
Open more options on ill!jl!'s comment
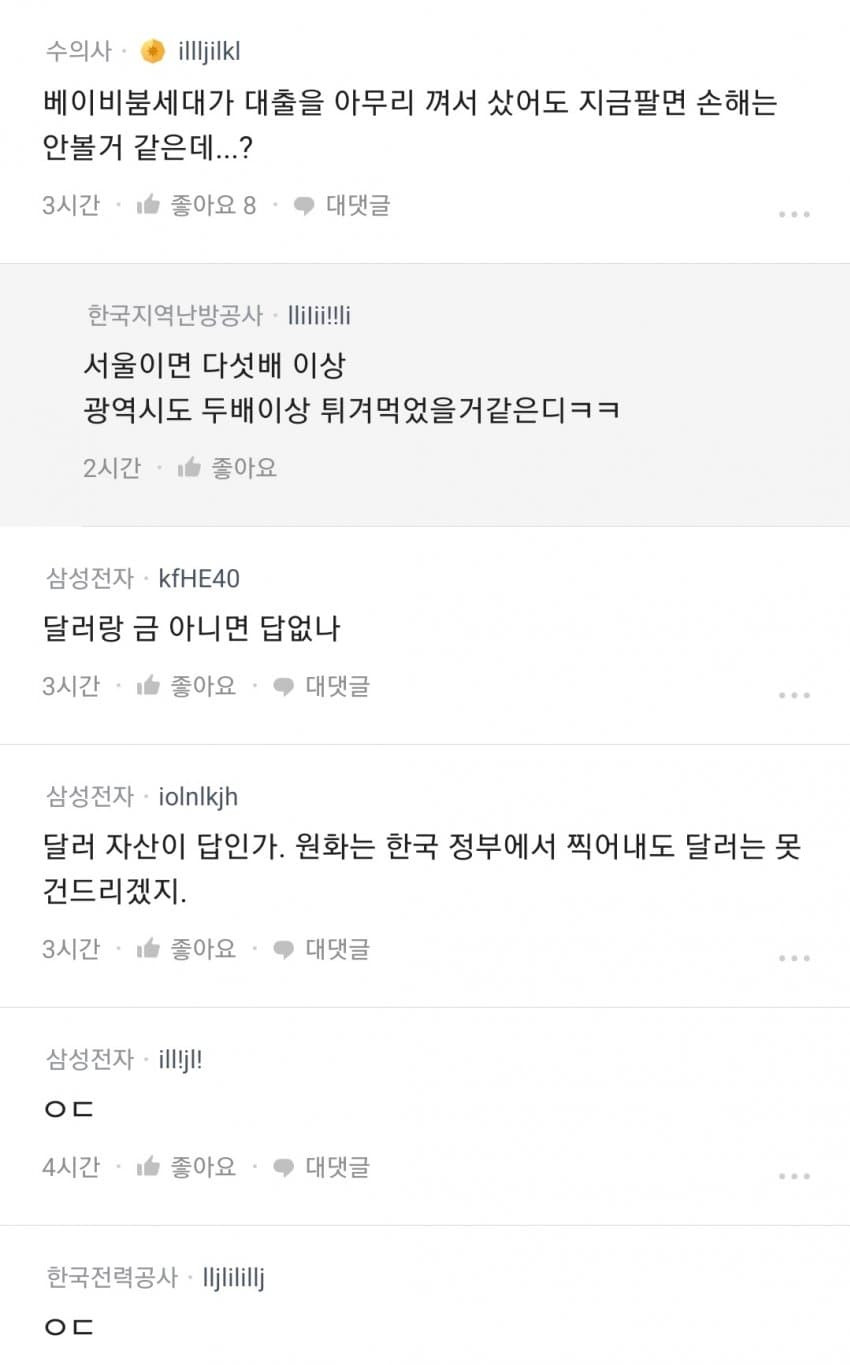794,1176
